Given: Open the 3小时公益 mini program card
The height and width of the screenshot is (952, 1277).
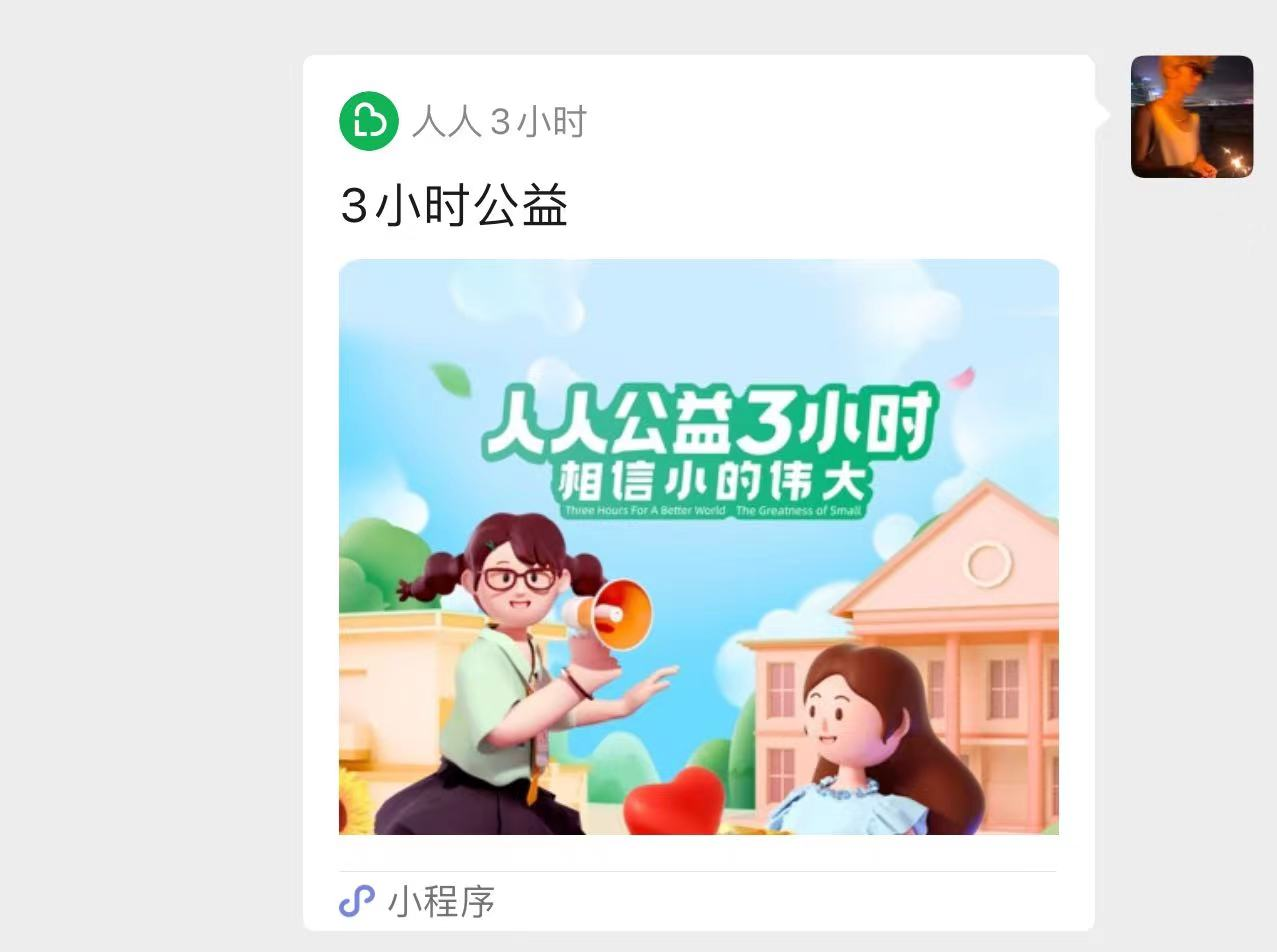Looking at the screenshot, I should click(698, 546).
